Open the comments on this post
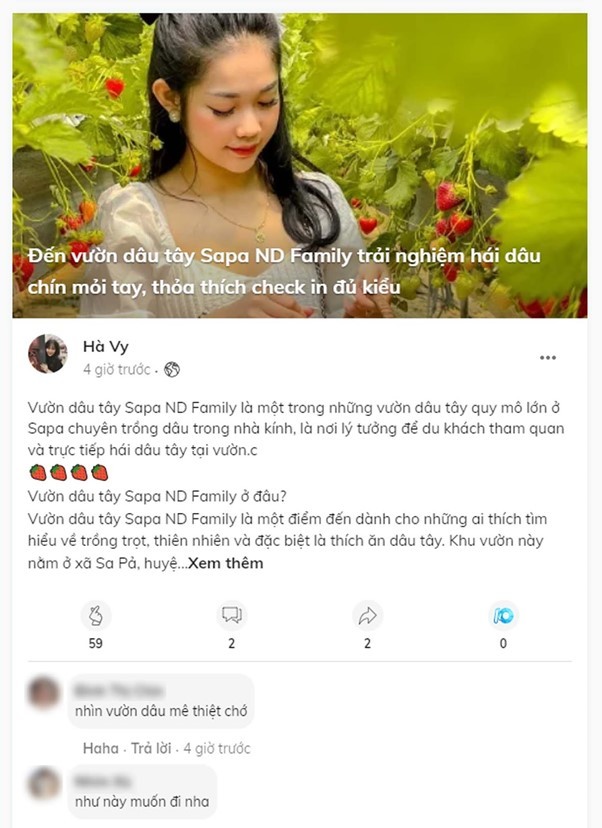602x828 pixels. (x=231, y=615)
